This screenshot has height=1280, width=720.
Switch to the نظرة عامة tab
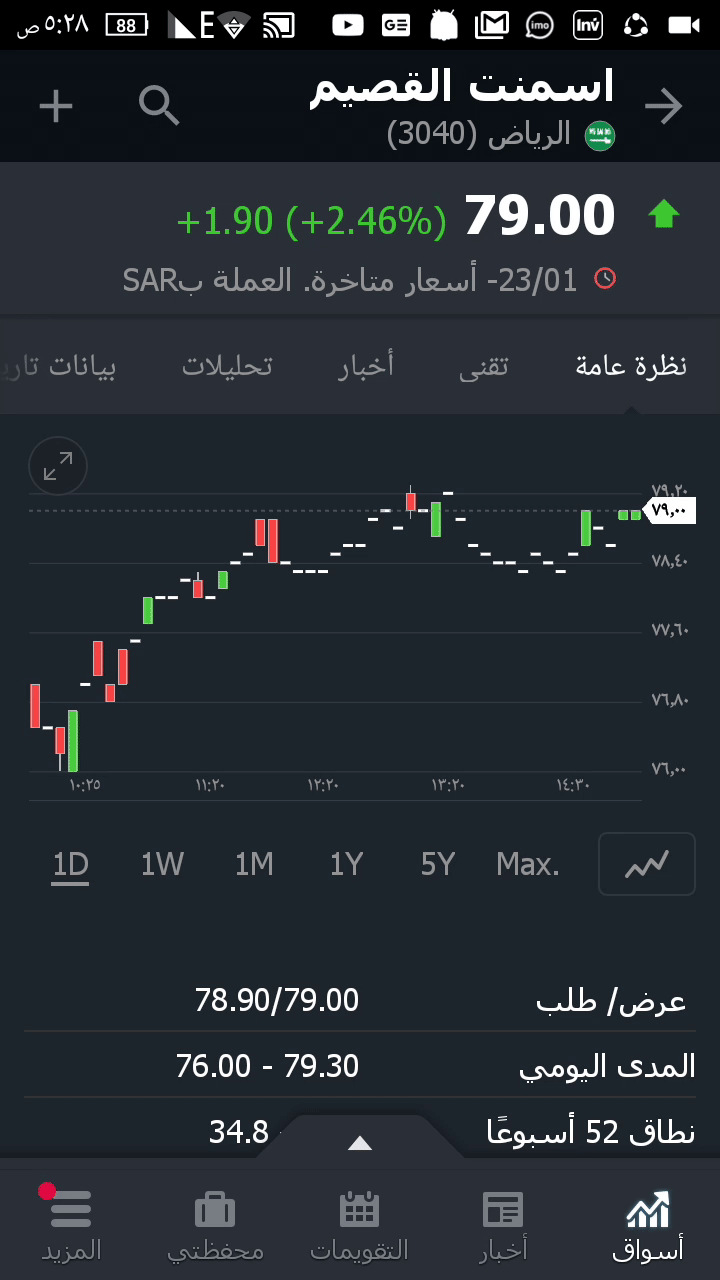pyautogui.click(x=631, y=366)
